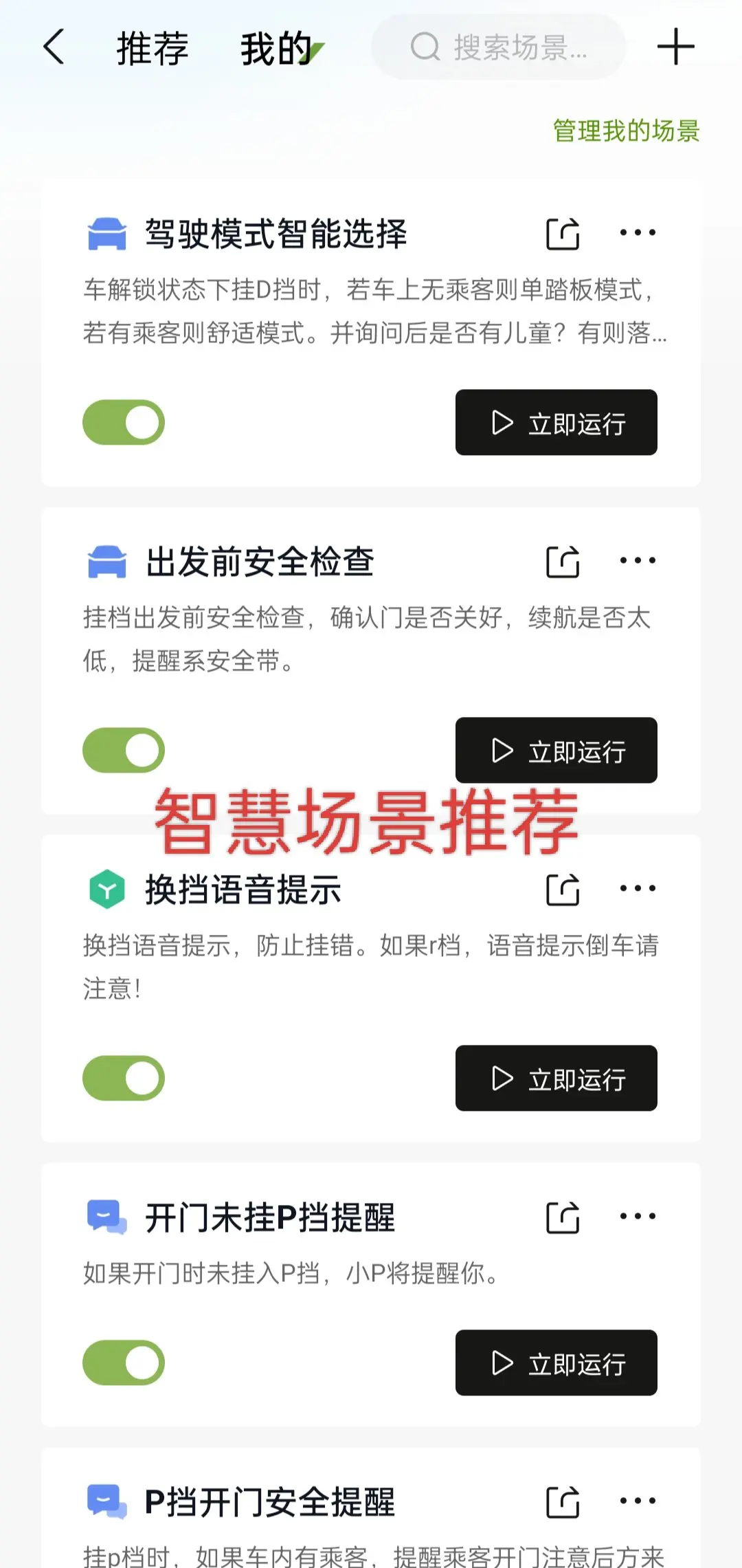Screen dimensions: 742x1568
Task: Run 出发前安全检查 immediately
Action: [x=556, y=750]
